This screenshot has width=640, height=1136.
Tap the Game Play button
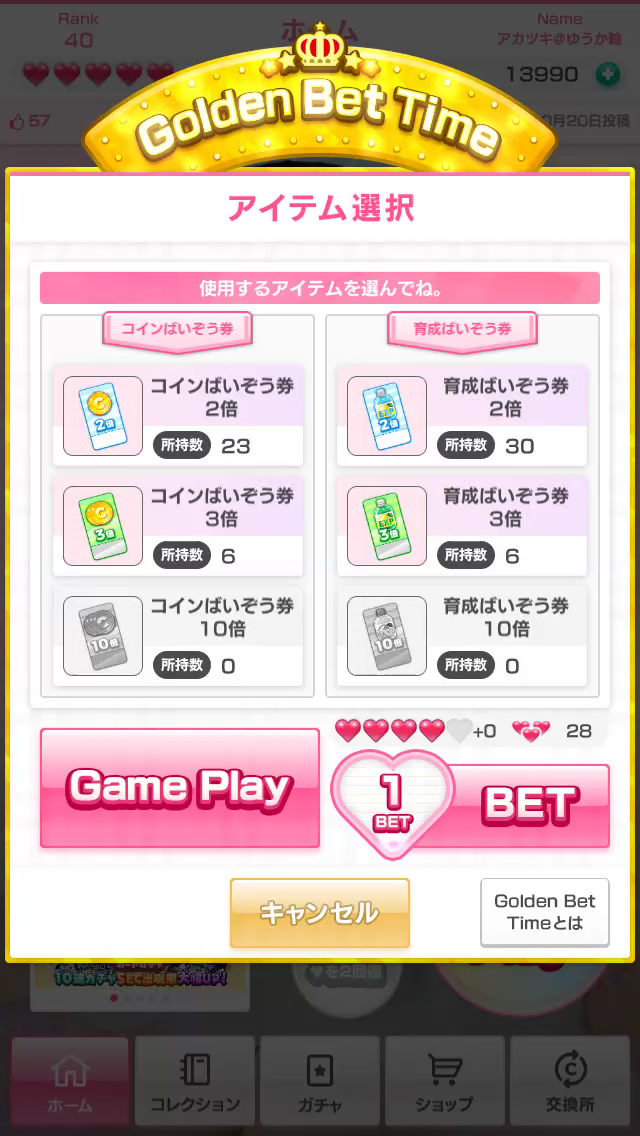(x=180, y=788)
